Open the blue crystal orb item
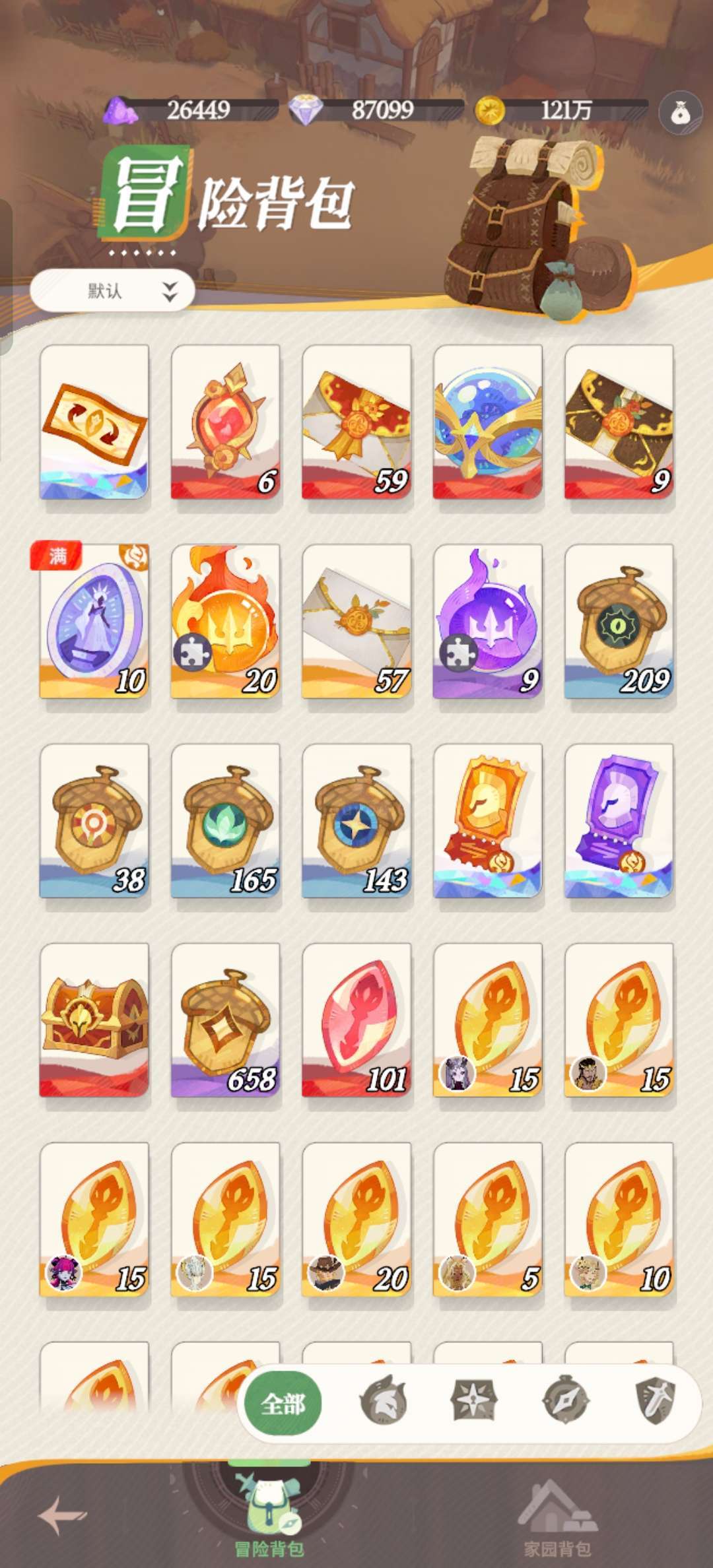The width and height of the screenshot is (713, 1568). (488, 422)
